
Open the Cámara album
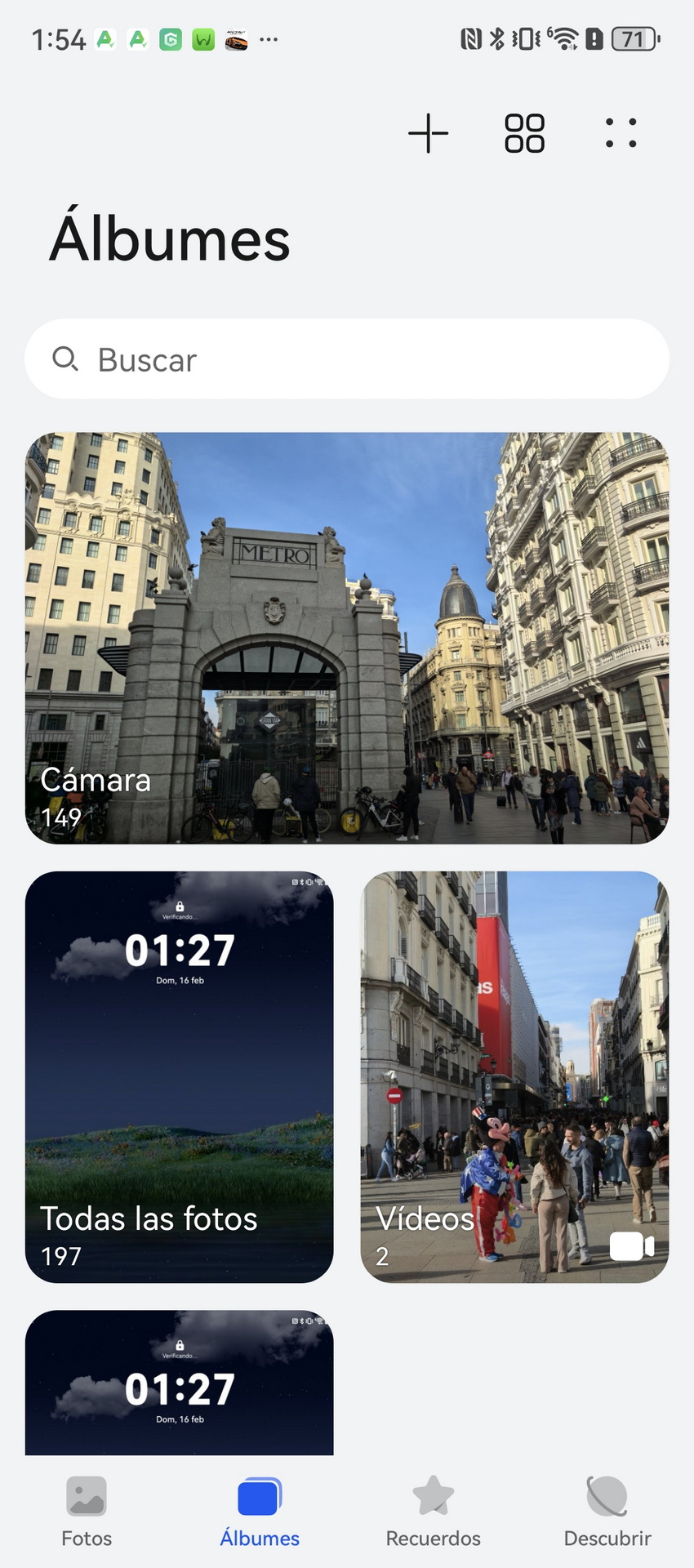(x=347, y=638)
